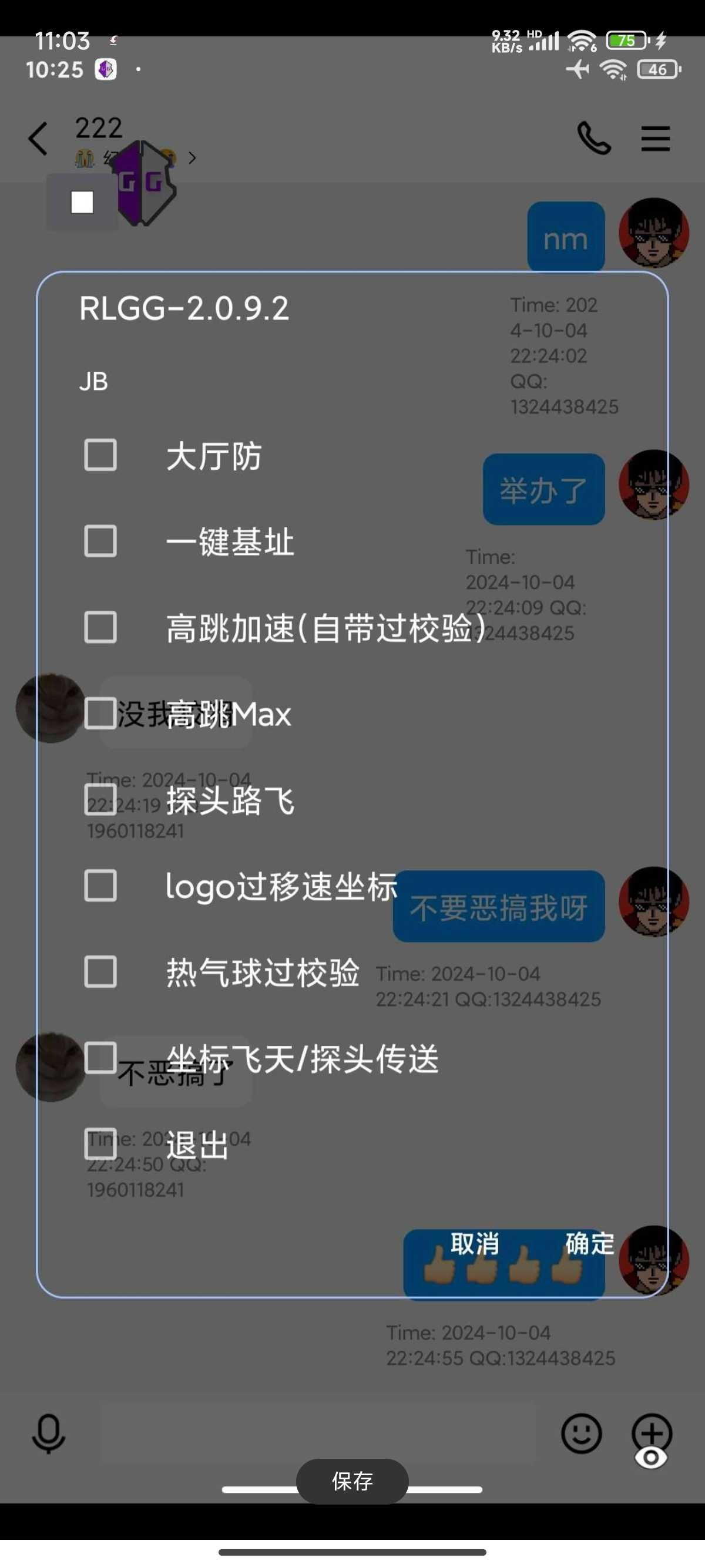Check the 探头路飞 option

pyautogui.click(x=100, y=799)
